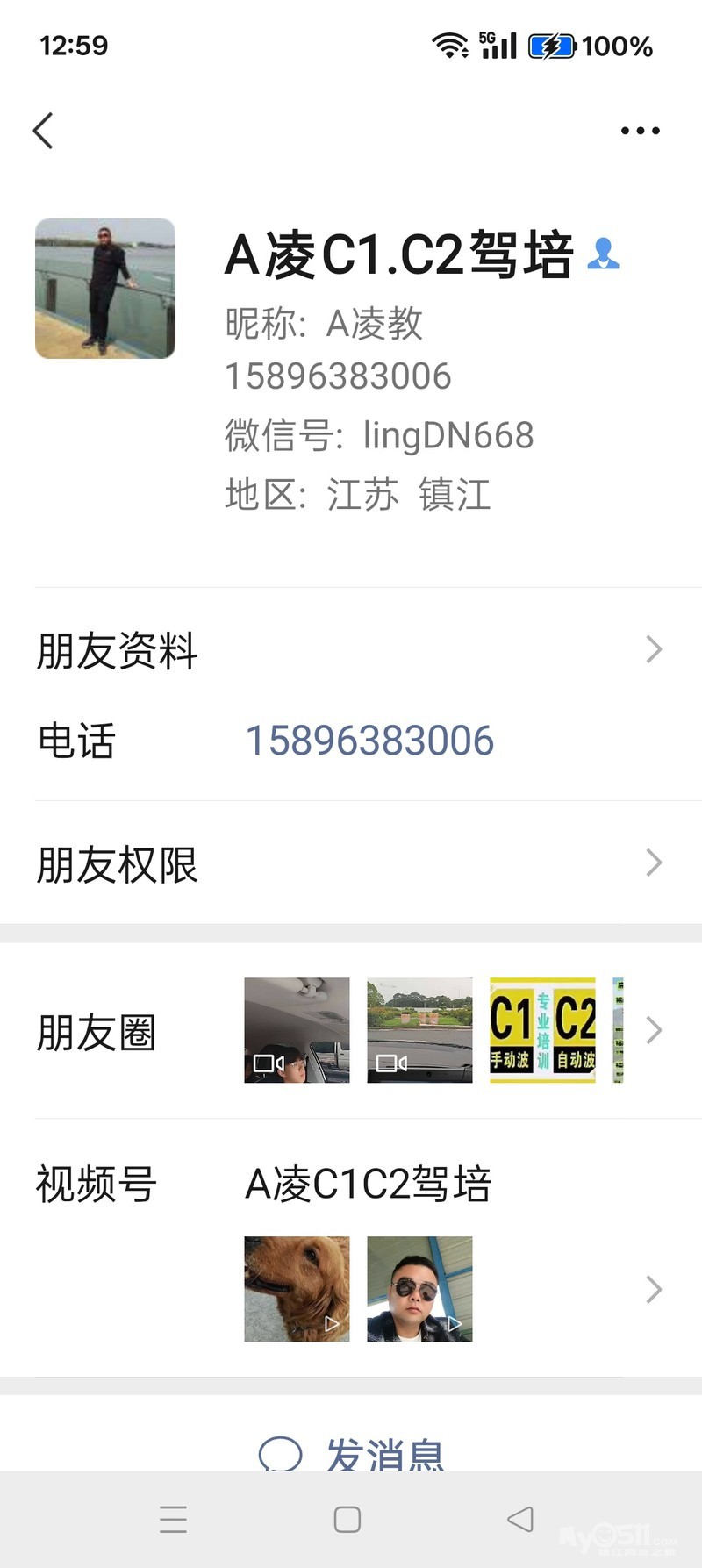Viewport: 702px width, 1568px height.
Task: Tap the system home button
Action: tap(347, 1520)
